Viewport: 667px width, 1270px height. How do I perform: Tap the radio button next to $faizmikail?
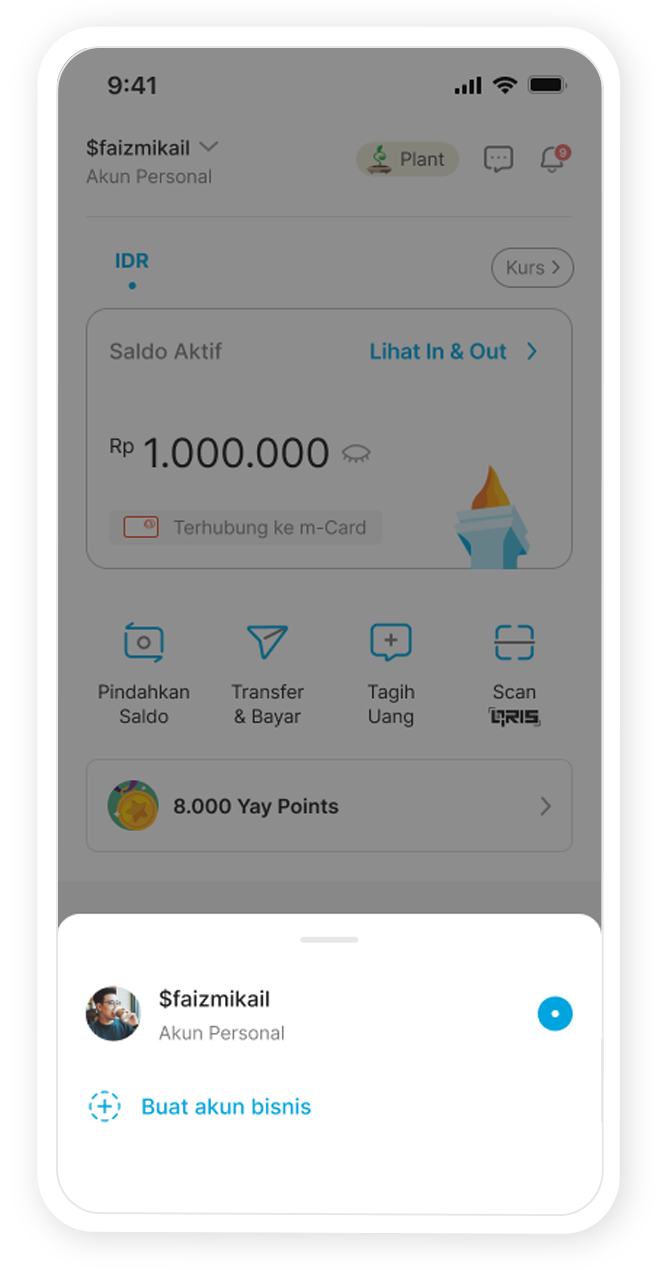tap(555, 1014)
